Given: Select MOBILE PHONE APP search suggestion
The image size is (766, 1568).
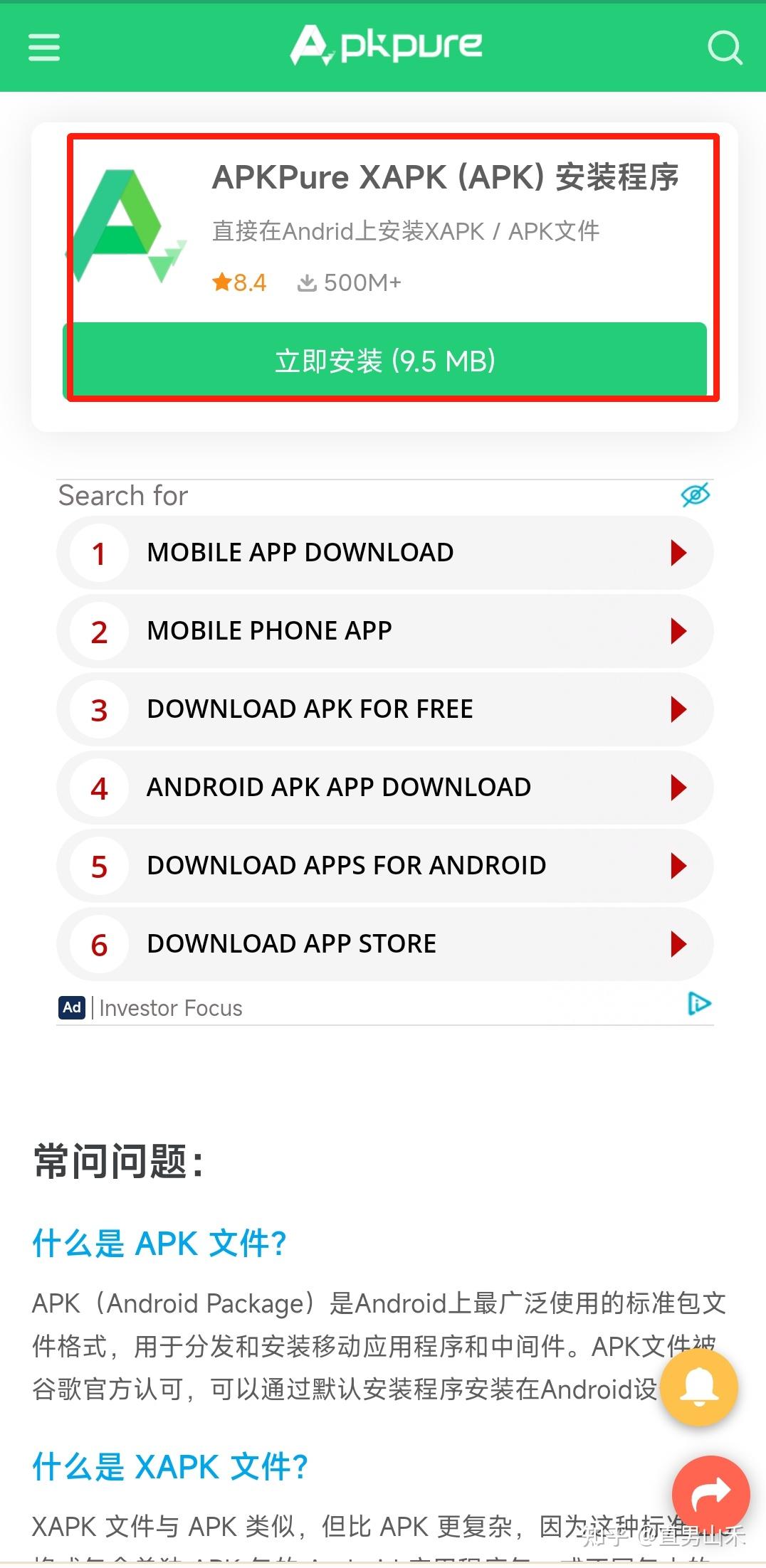Looking at the screenshot, I should pos(384,631).
